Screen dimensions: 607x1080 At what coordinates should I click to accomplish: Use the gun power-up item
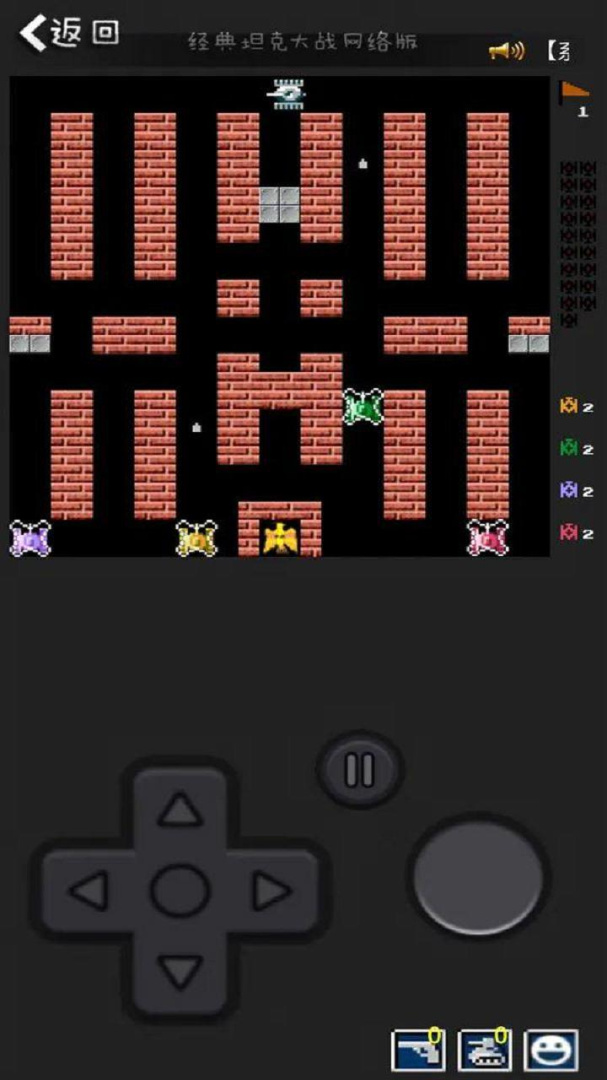[x=417, y=1050]
